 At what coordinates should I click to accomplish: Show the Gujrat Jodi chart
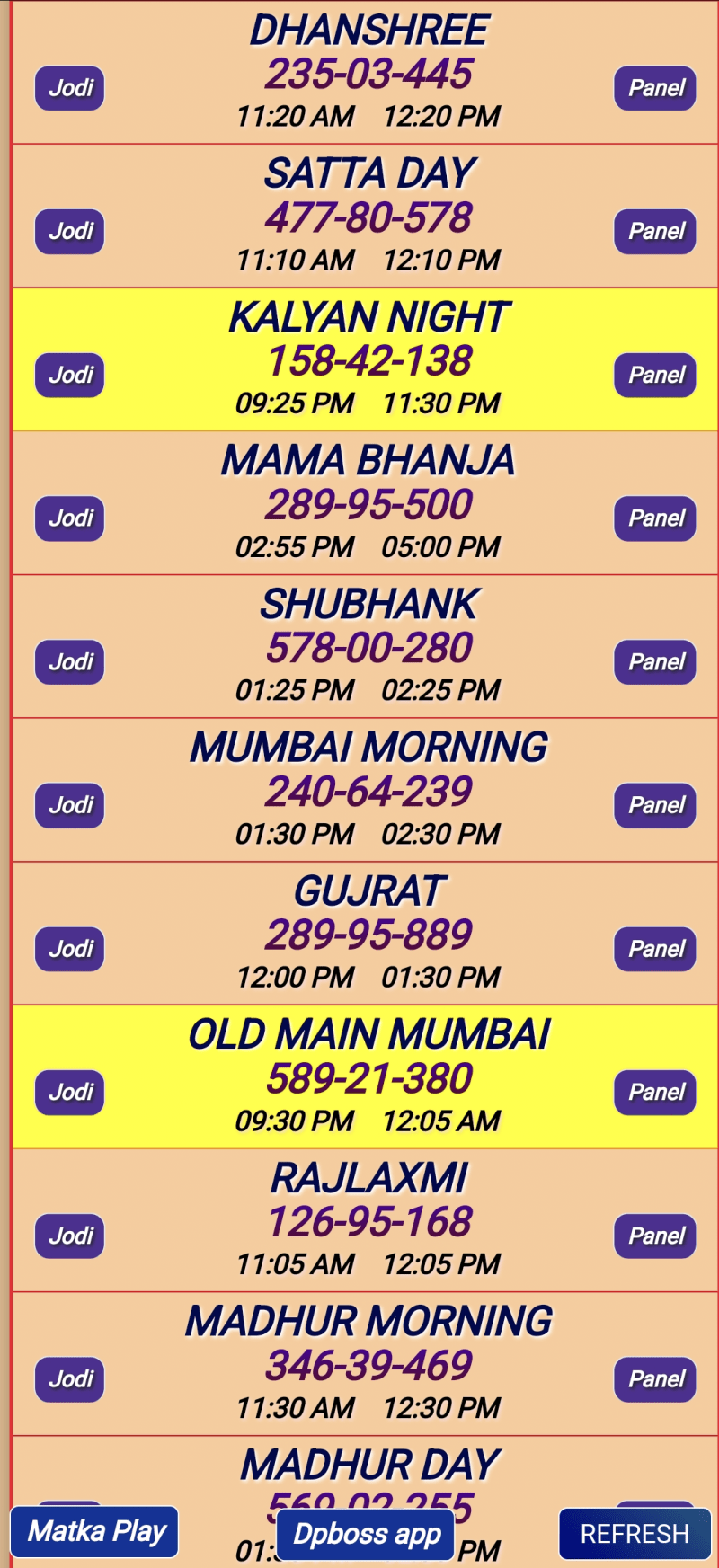coord(70,949)
